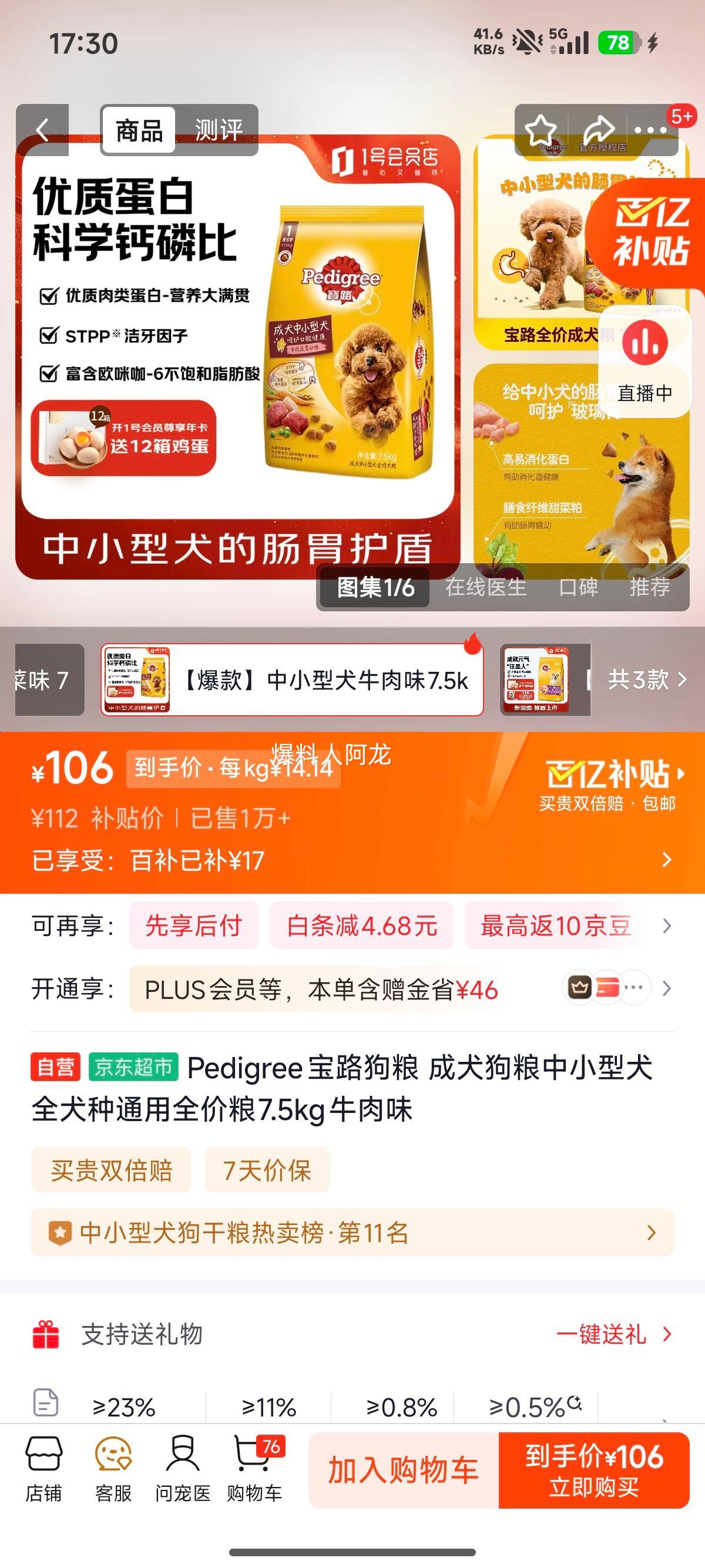The width and height of the screenshot is (705, 1568).
Task: Open the 口碑 reviews tab
Action: tap(581, 588)
